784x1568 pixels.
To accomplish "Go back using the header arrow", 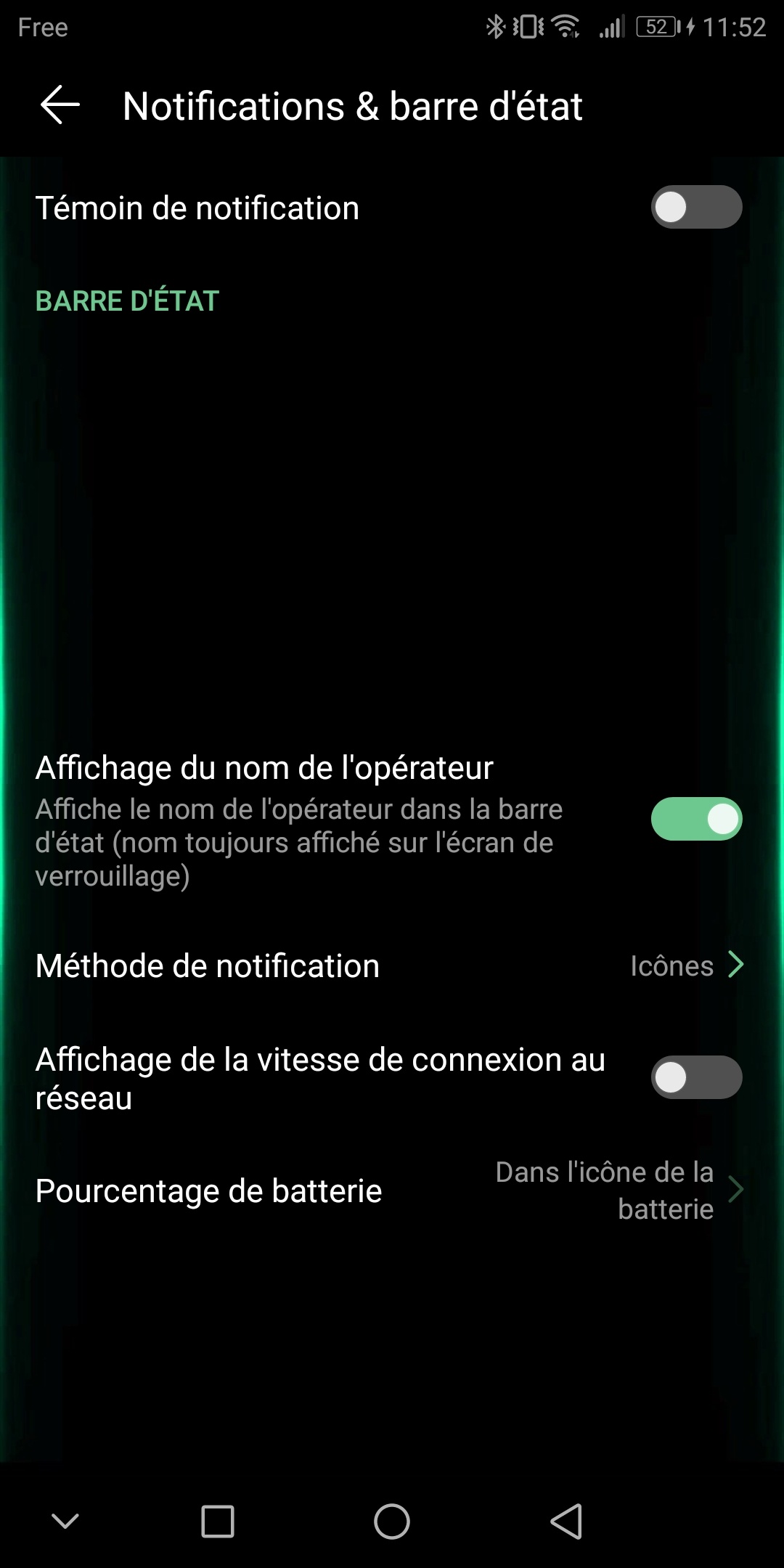I will (x=60, y=105).
